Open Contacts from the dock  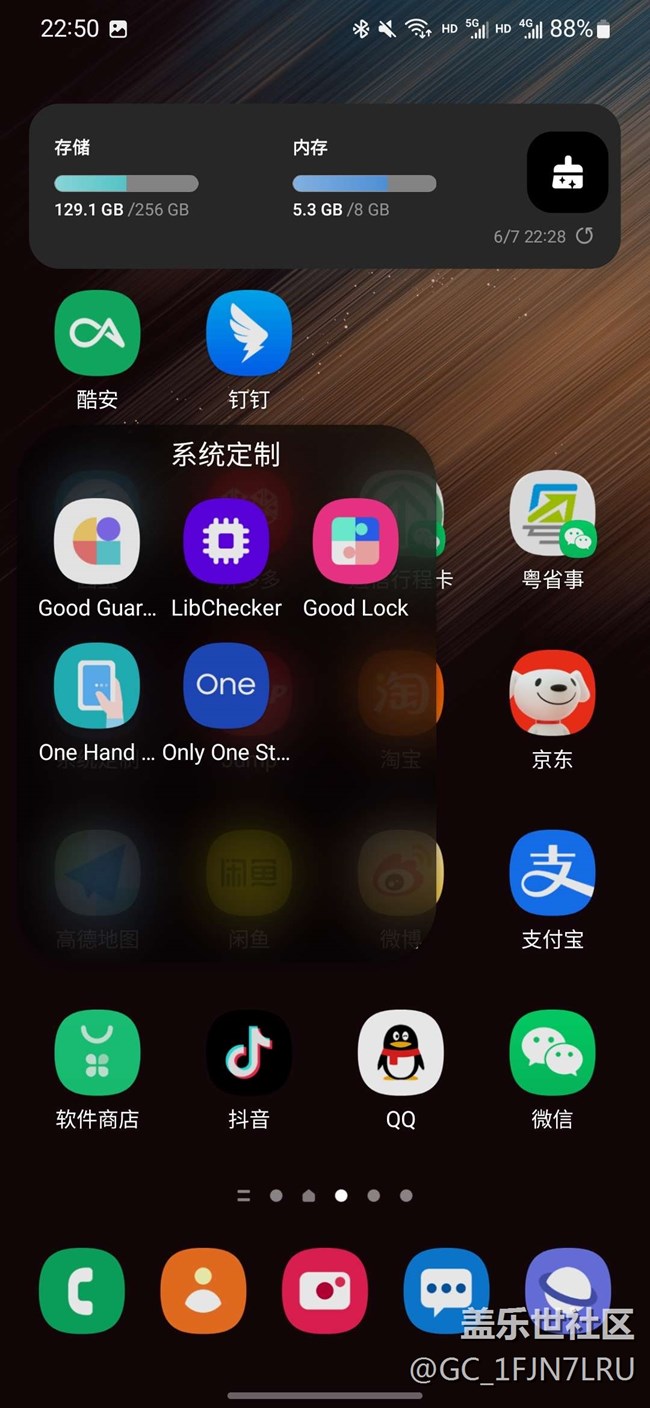[203, 1291]
